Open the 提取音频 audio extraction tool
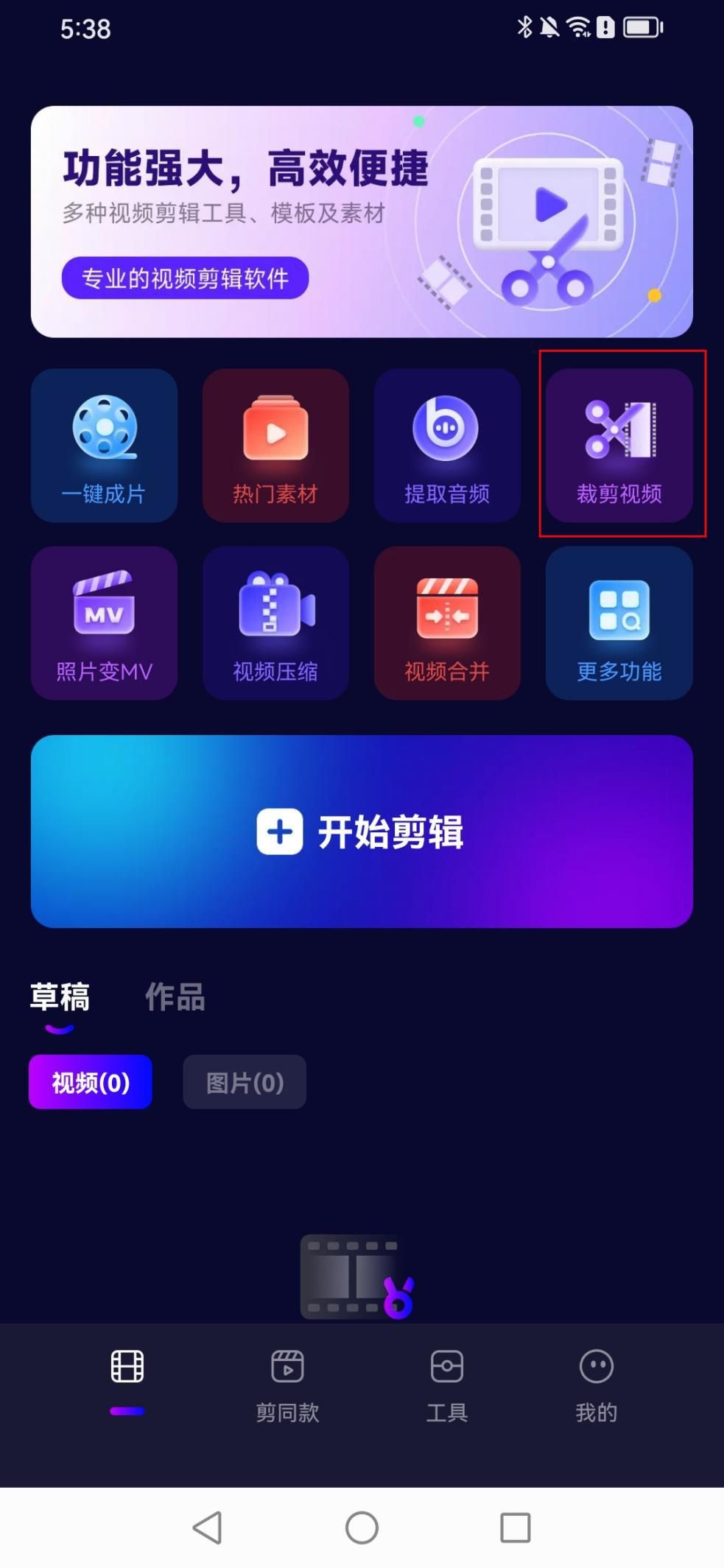Screen dimensions: 724x1568 point(447,444)
